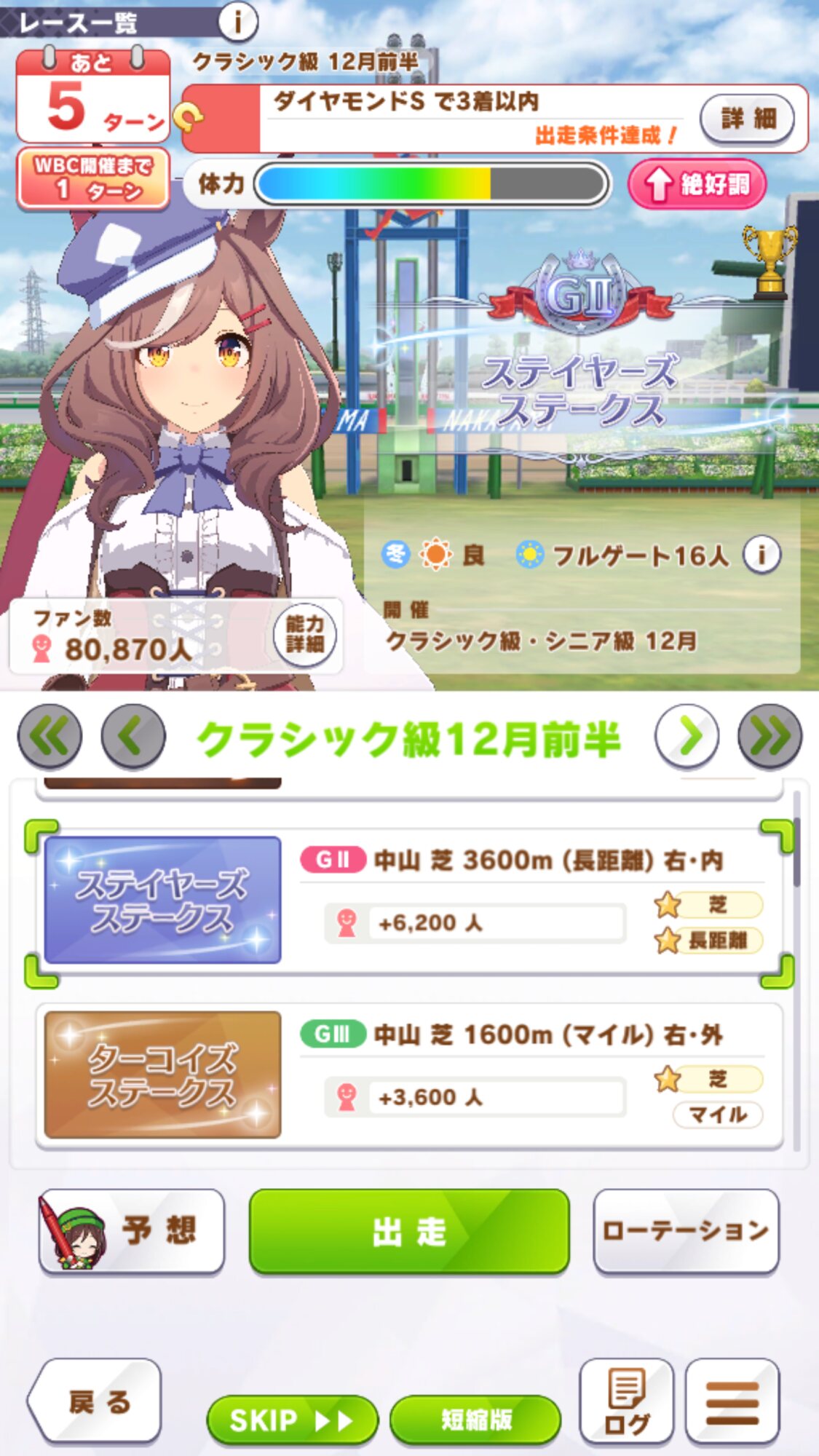Select the ステイヤーズステークス GII race
819x1456 pixels.
tap(409, 901)
